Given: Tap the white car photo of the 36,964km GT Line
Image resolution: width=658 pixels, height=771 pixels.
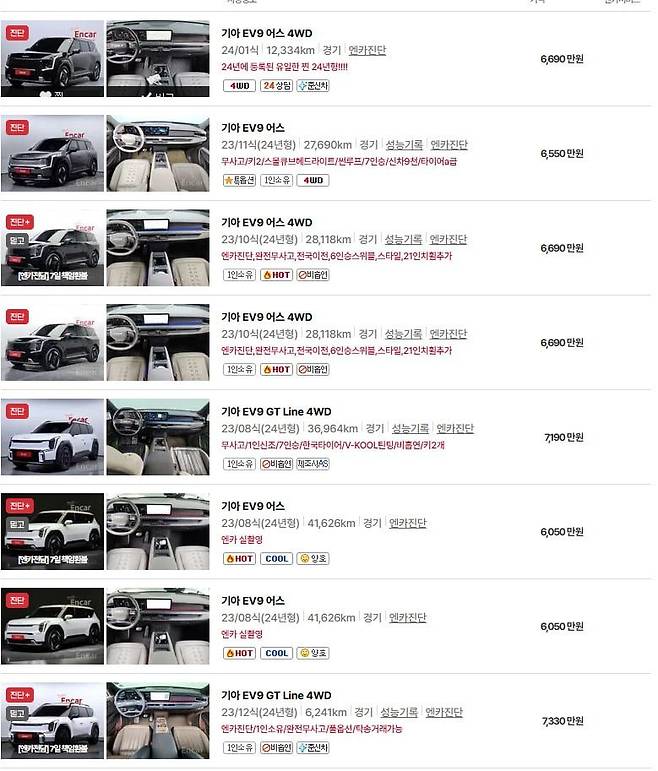Looking at the screenshot, I should (x=53, y=436).
